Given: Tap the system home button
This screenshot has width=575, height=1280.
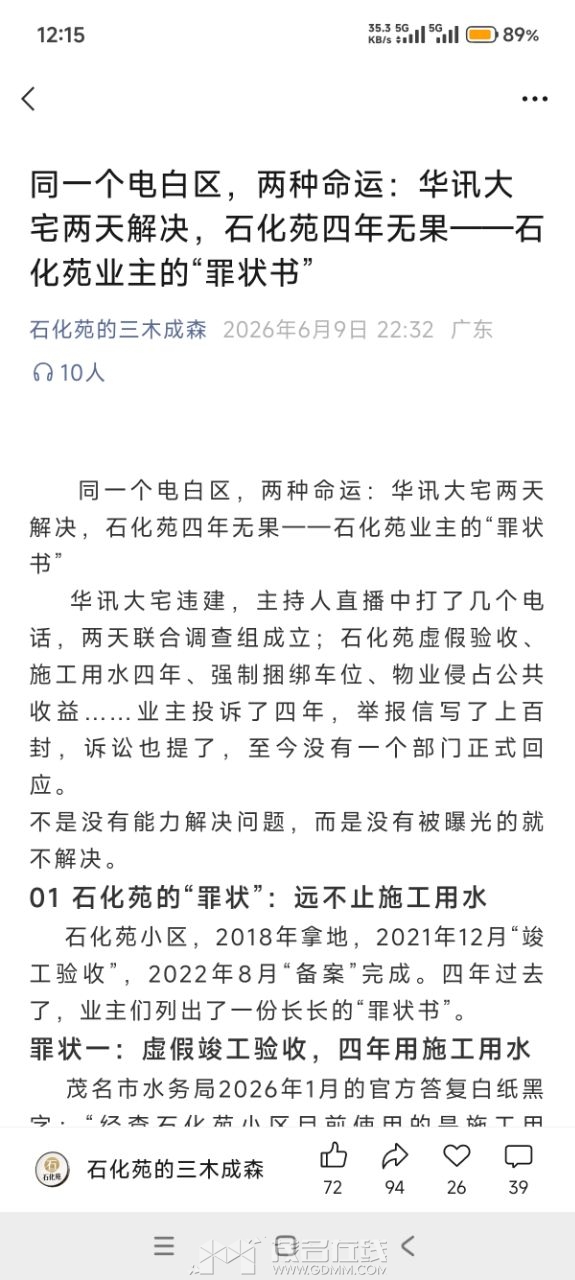Looking at the screenshot, I should point(286,1246).
